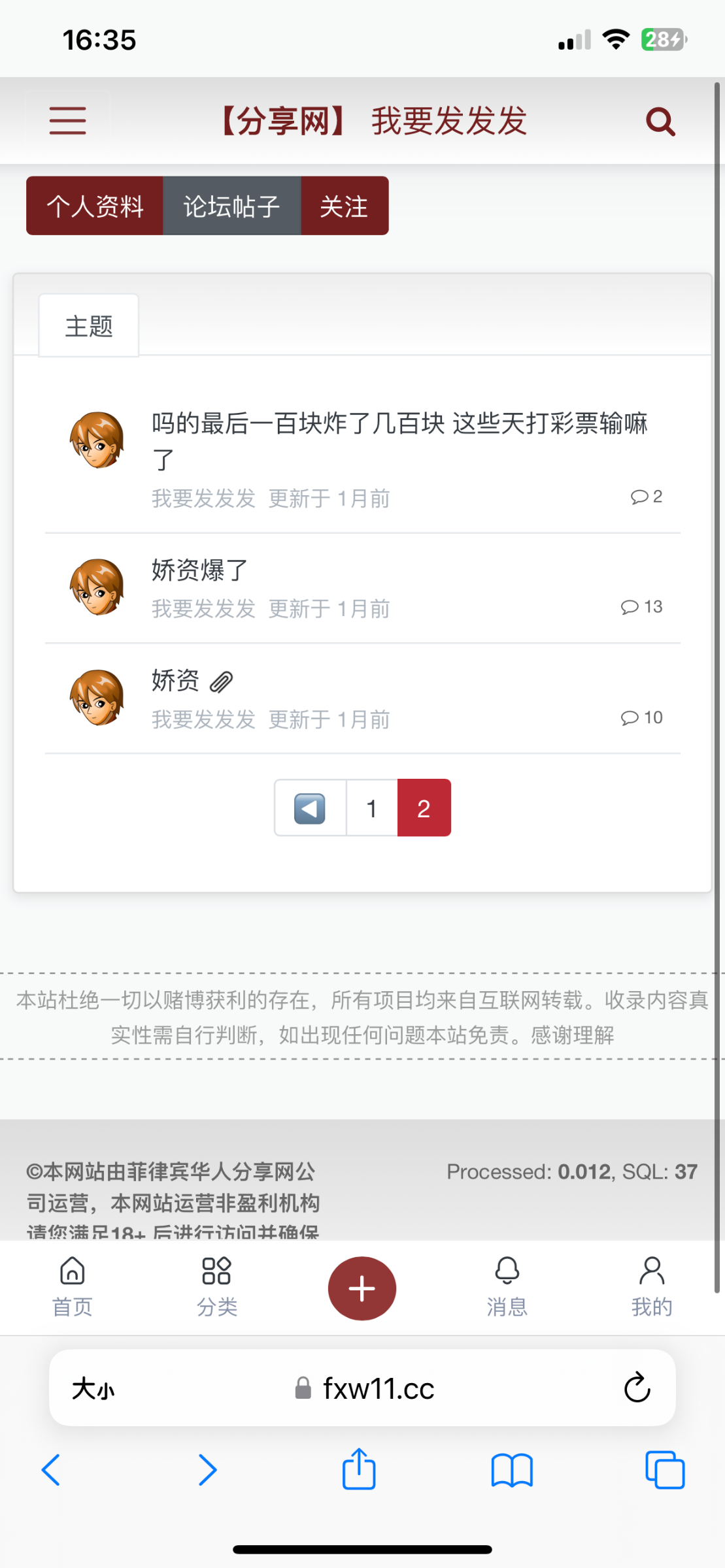Screen dimensions: 725x1568
Task: Jump to page 1
Action: coord(371,808)
